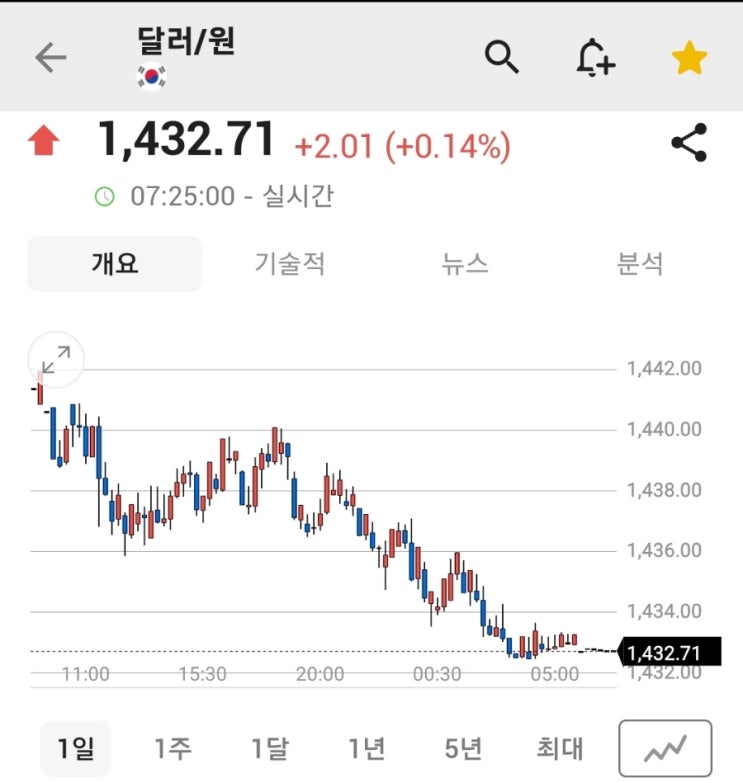The width and height of the screenshot is (743, 783).
Task: Select the 1년 chart range
Action: [x=367, y=748]
